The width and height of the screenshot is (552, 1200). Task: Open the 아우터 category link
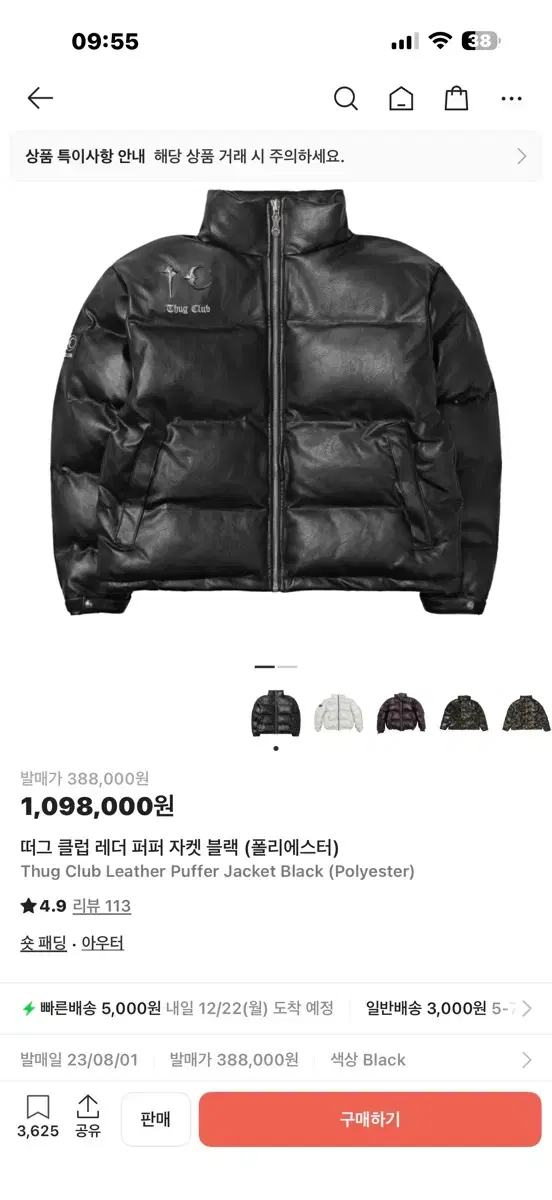[102, 943]
